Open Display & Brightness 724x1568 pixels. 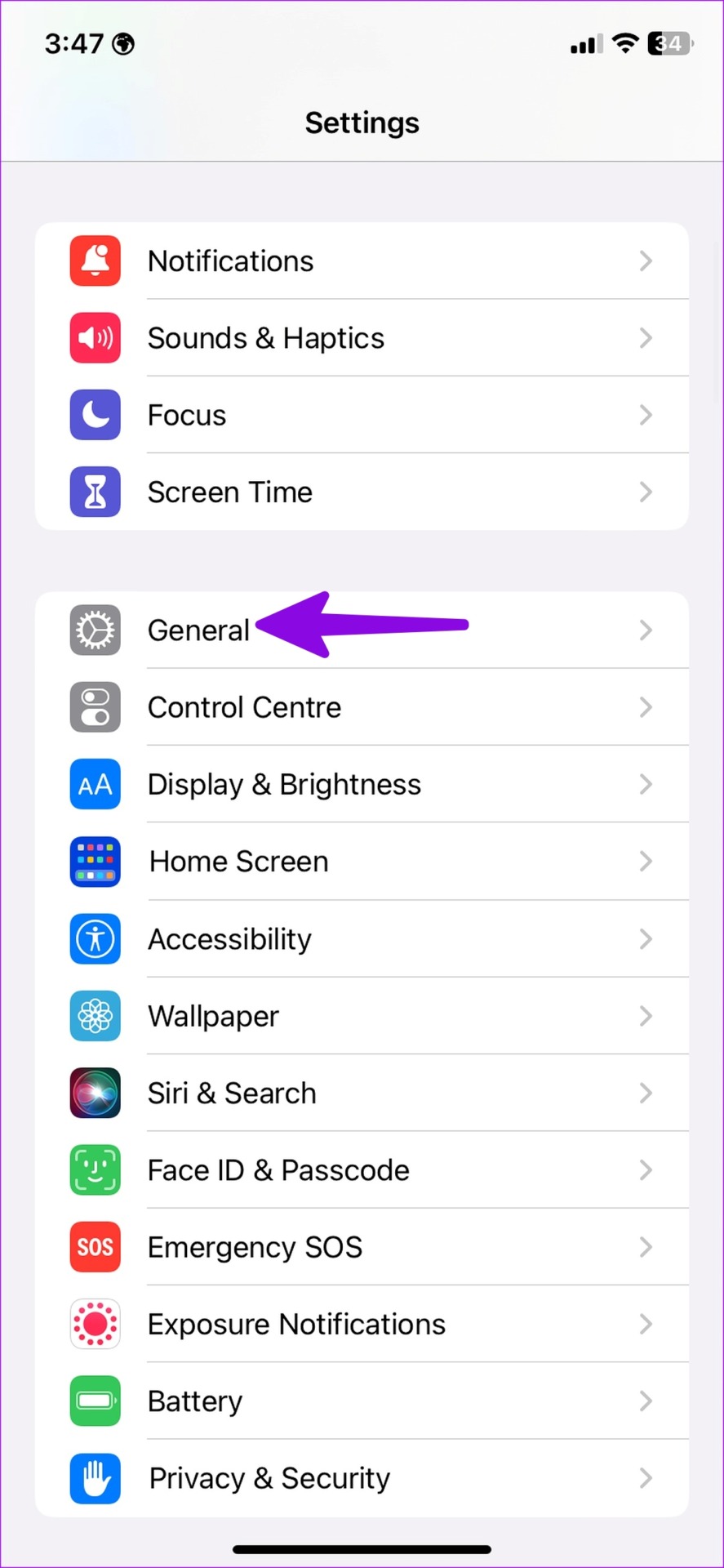pyautogui.click(x=362, y=785)
